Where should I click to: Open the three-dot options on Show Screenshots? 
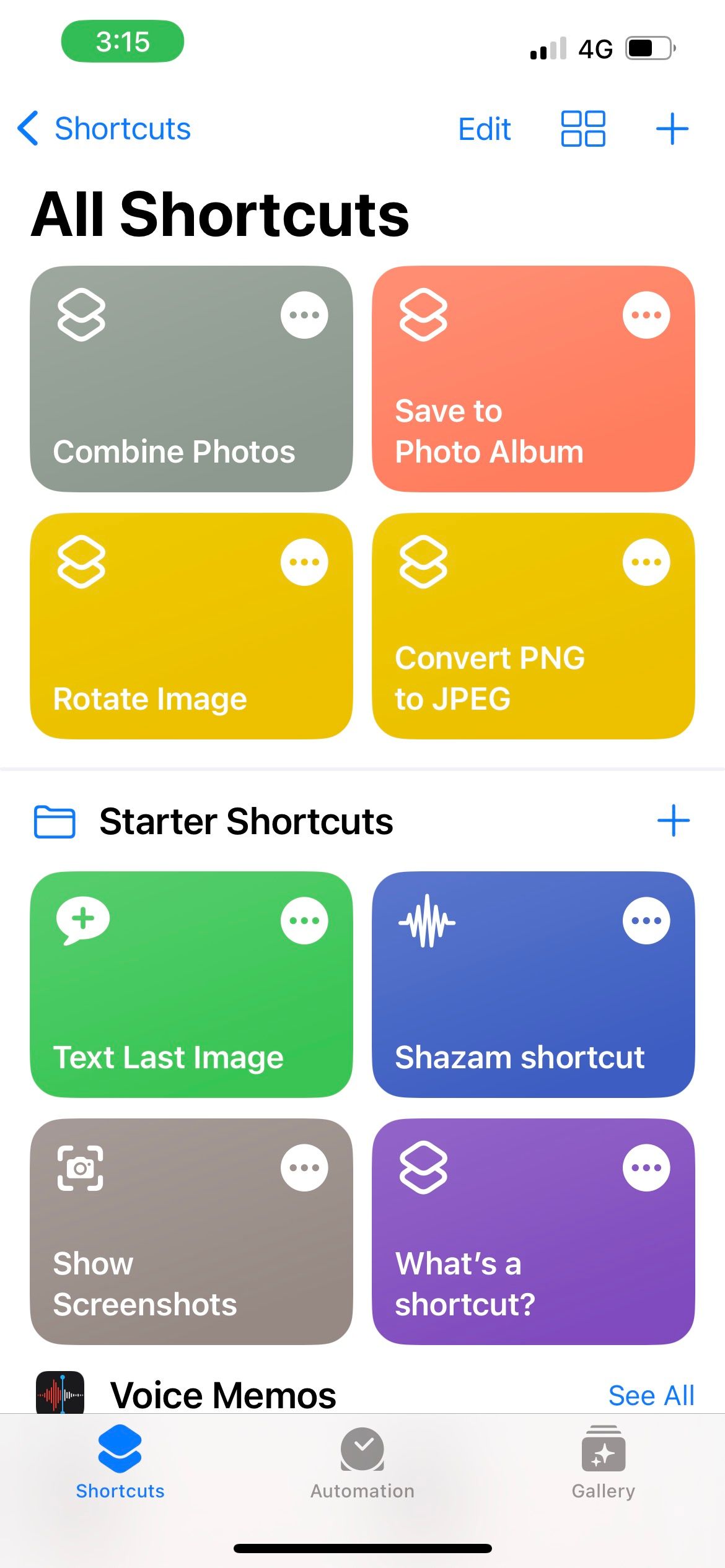click(304, 1167)
